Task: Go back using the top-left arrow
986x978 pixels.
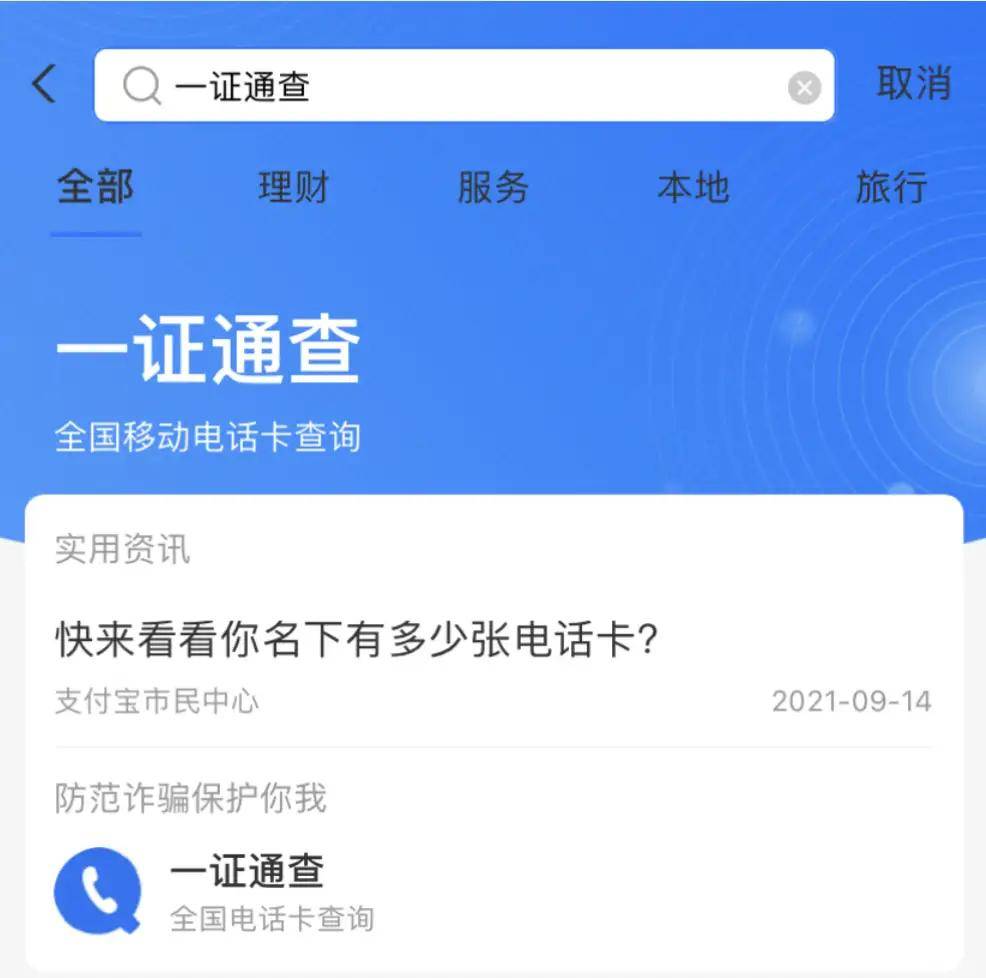Action: coord(44,85)
